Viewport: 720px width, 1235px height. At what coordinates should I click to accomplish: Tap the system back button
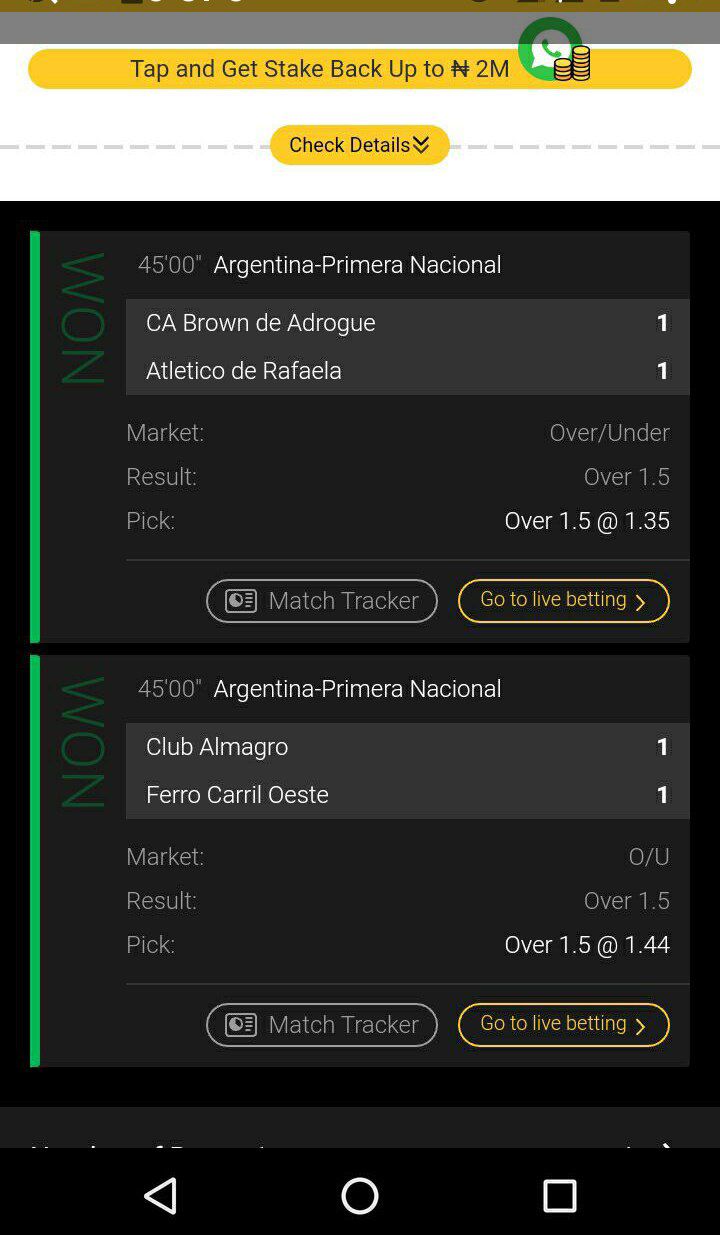[161, 1195]
